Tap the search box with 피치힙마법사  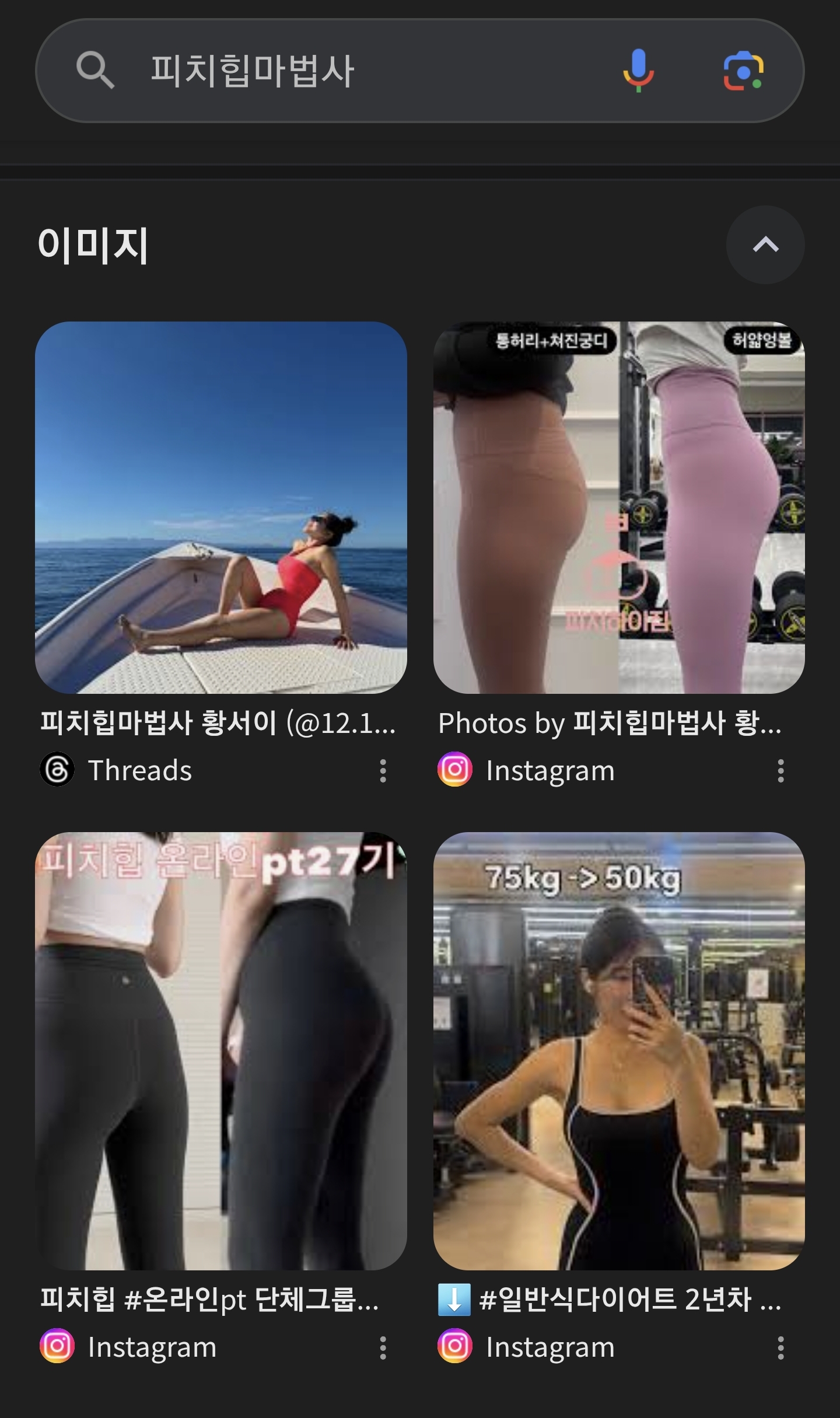(350, 71)
